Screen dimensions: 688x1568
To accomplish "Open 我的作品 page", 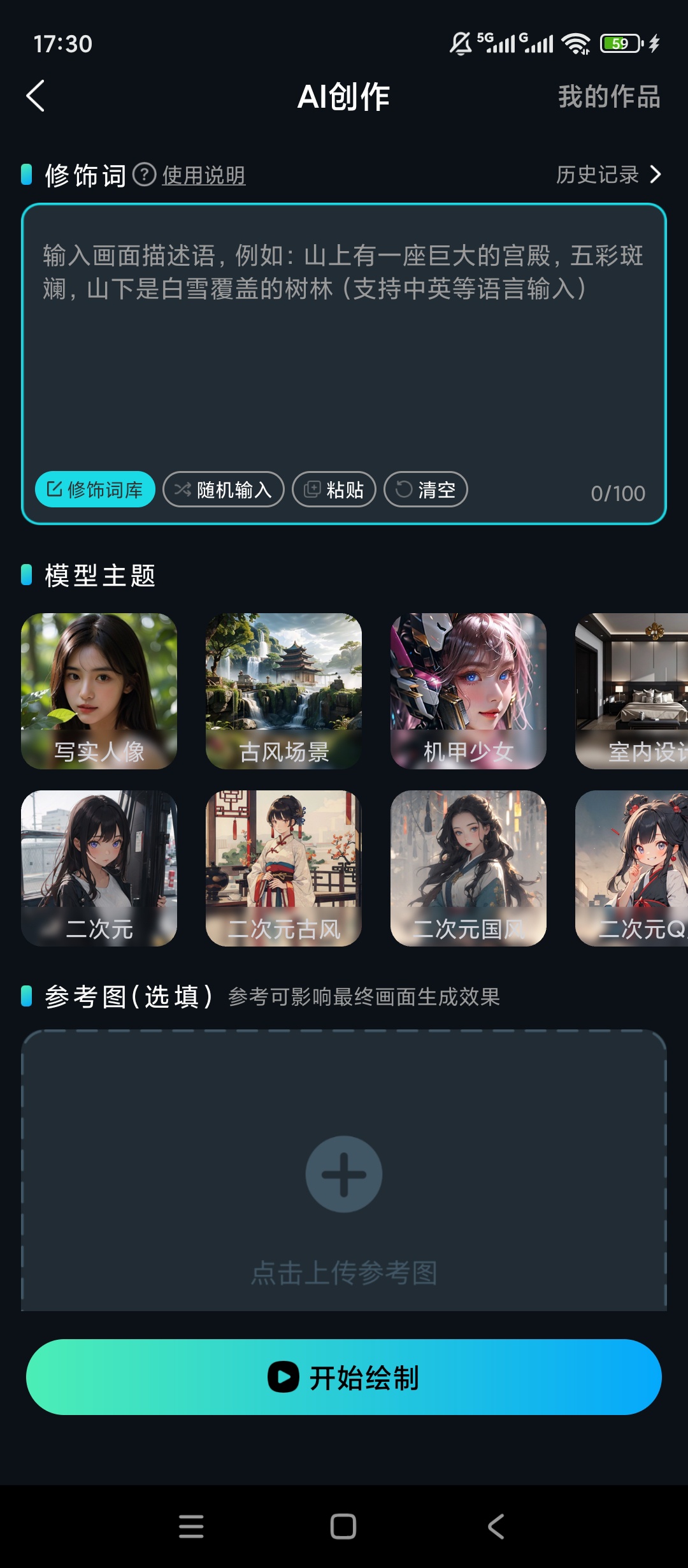I will pos(608,97).
